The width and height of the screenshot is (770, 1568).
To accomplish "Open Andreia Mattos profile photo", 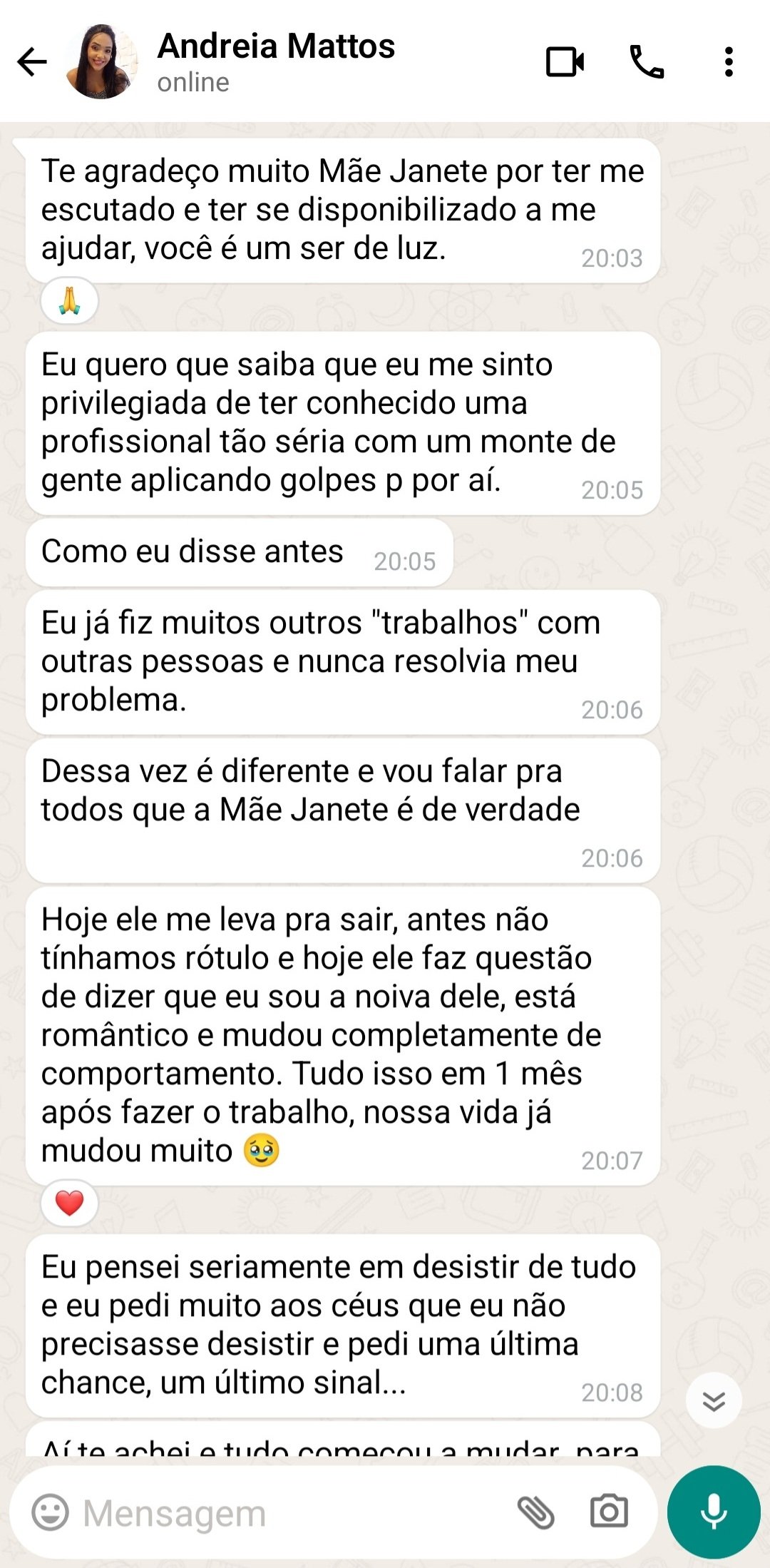I will [x=101, y=62].
